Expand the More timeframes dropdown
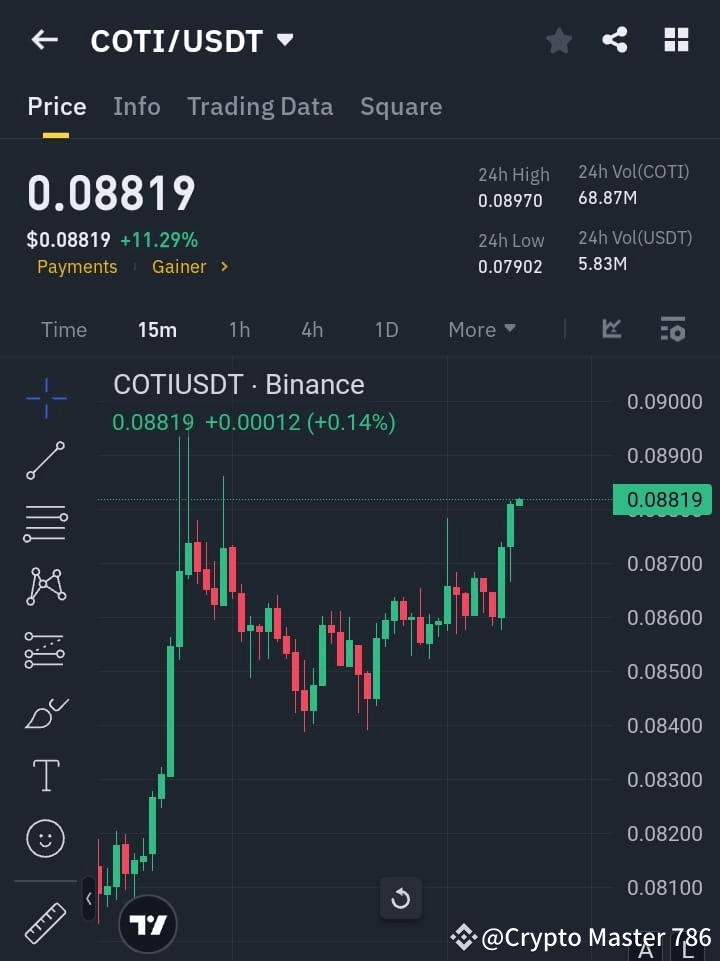 click(x=481, y=329)
